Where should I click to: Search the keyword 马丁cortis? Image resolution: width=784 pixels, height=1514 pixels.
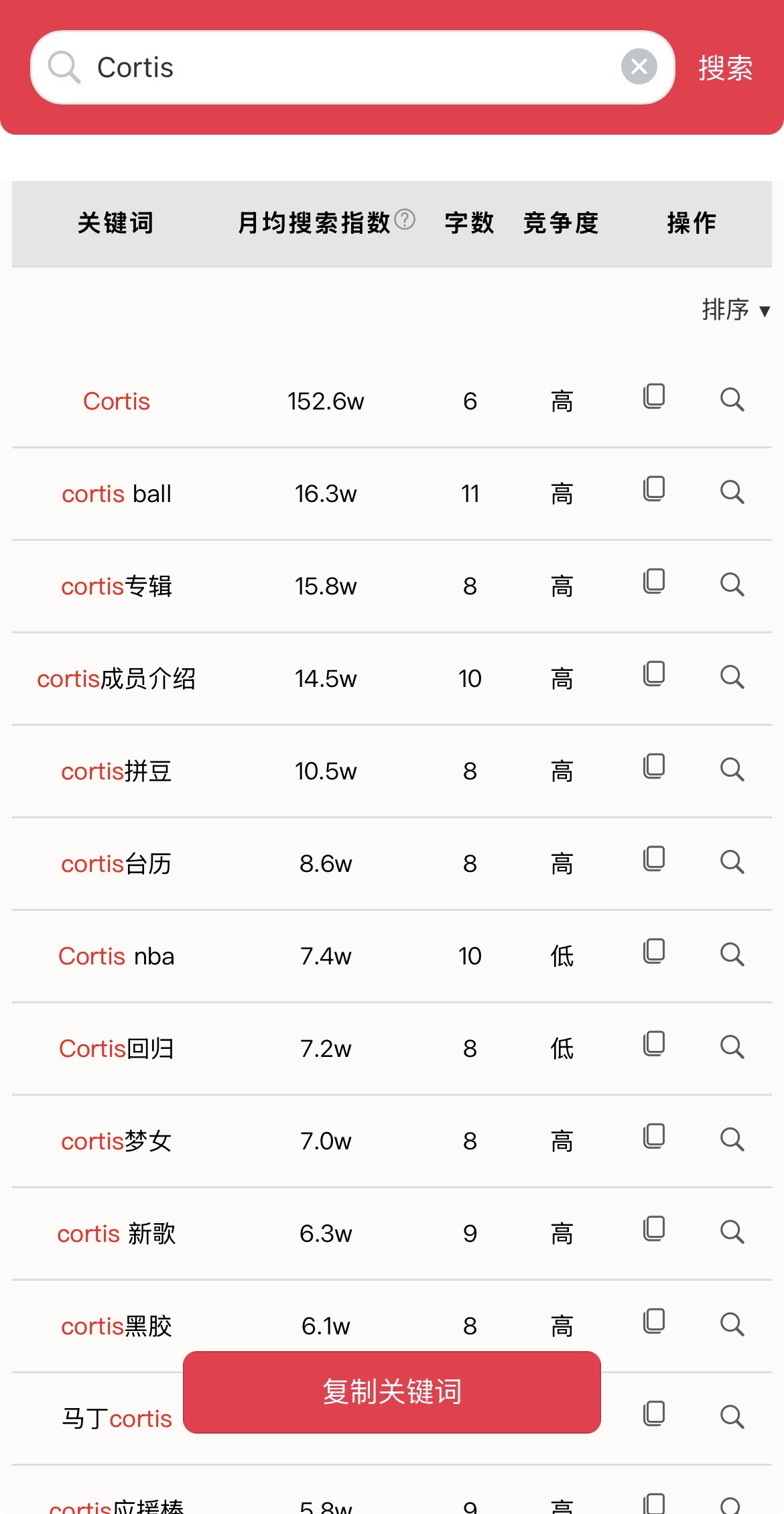coord(732,1417)
